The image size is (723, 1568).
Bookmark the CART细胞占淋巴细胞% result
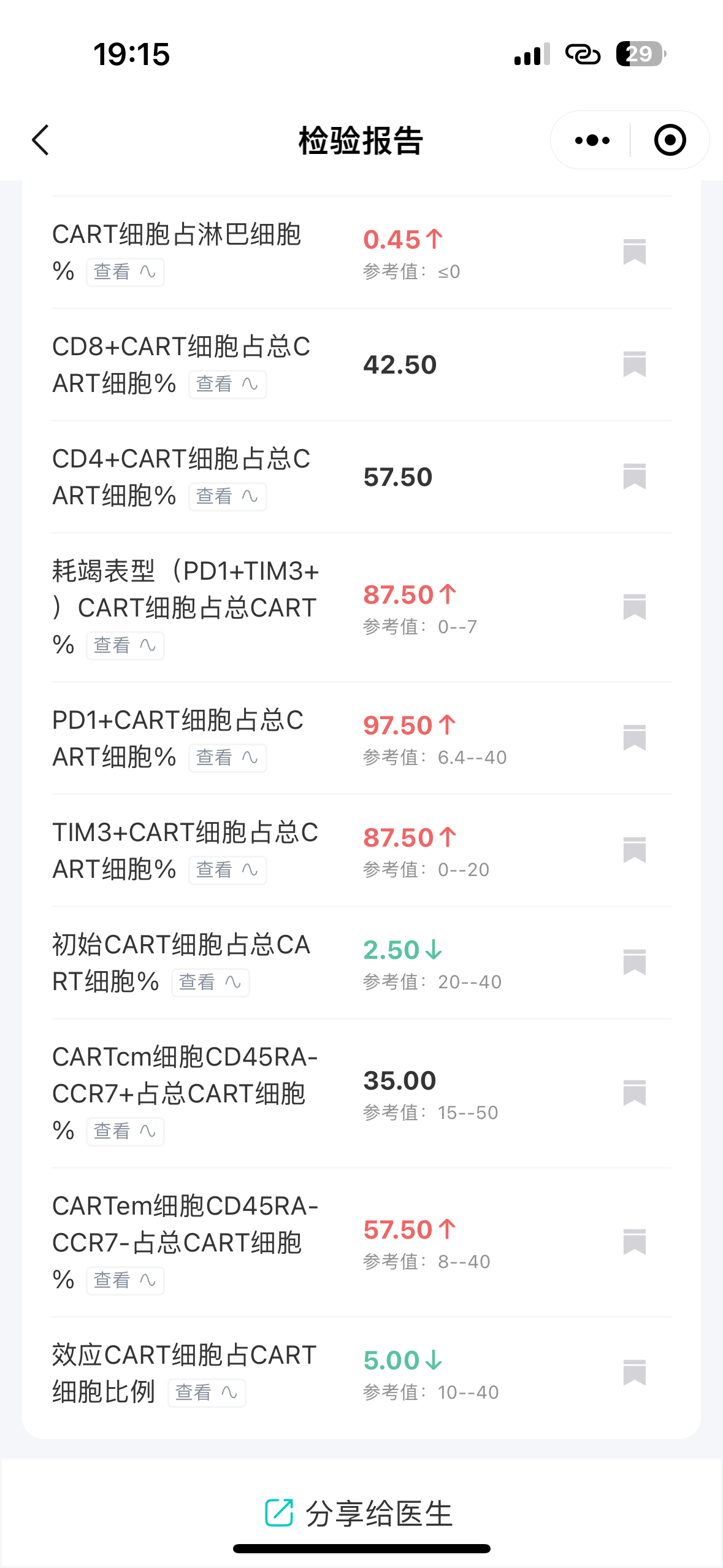click(635, 252)
